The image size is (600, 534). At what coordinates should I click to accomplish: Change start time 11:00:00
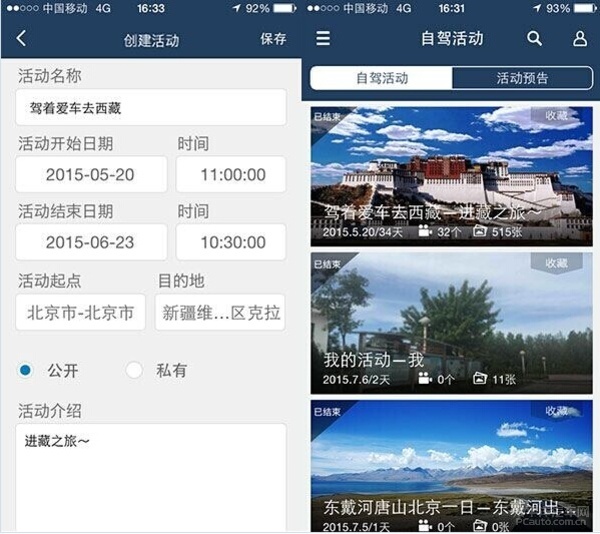tap(232, 175)
